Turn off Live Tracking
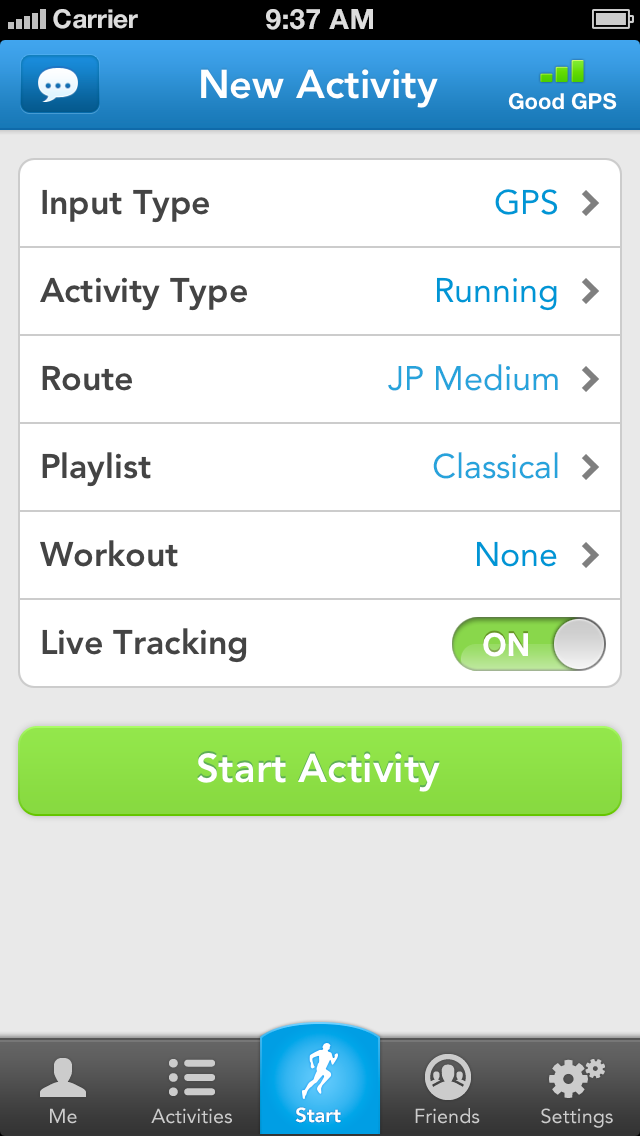640x1136 pixels. click(528, 643)
